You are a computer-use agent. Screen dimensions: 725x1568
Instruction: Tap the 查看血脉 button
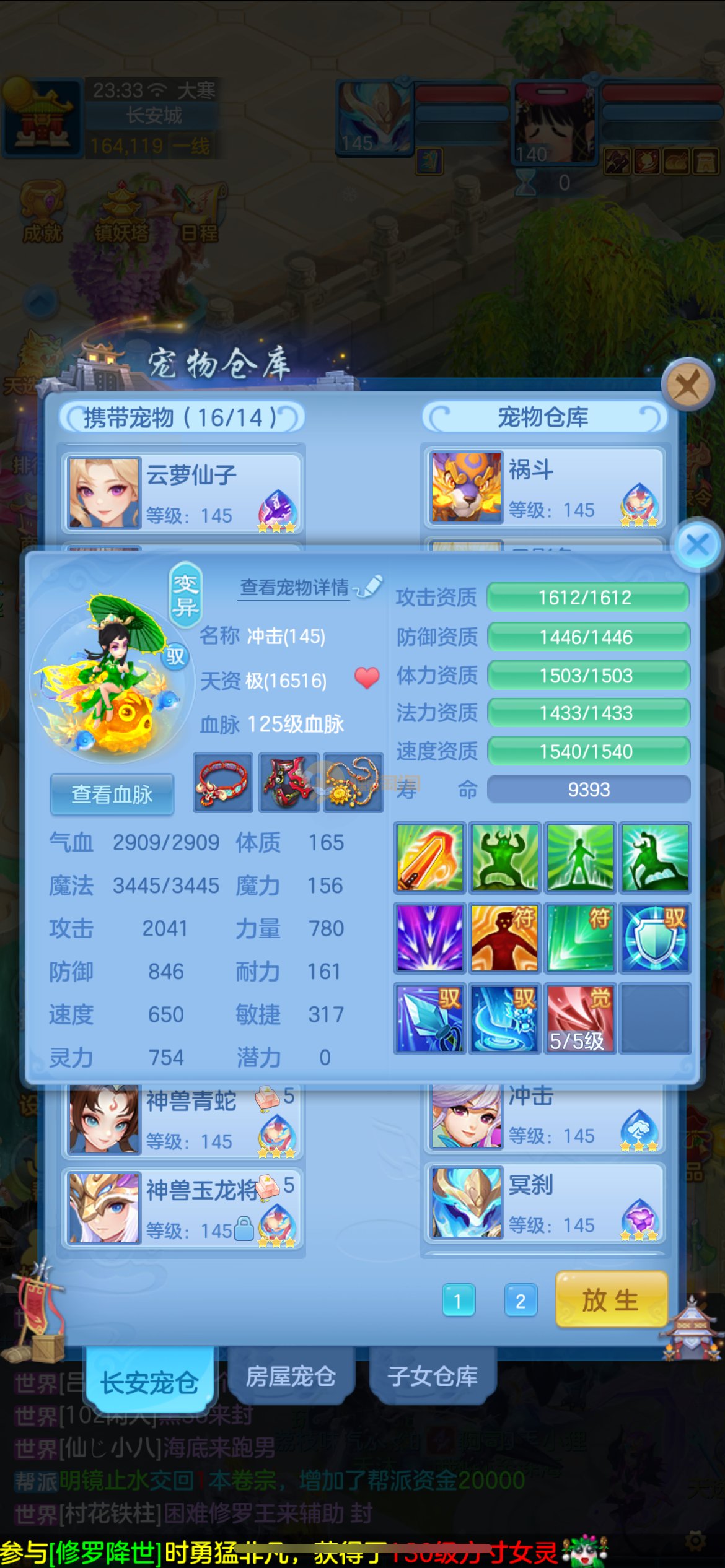coord(112,794)
